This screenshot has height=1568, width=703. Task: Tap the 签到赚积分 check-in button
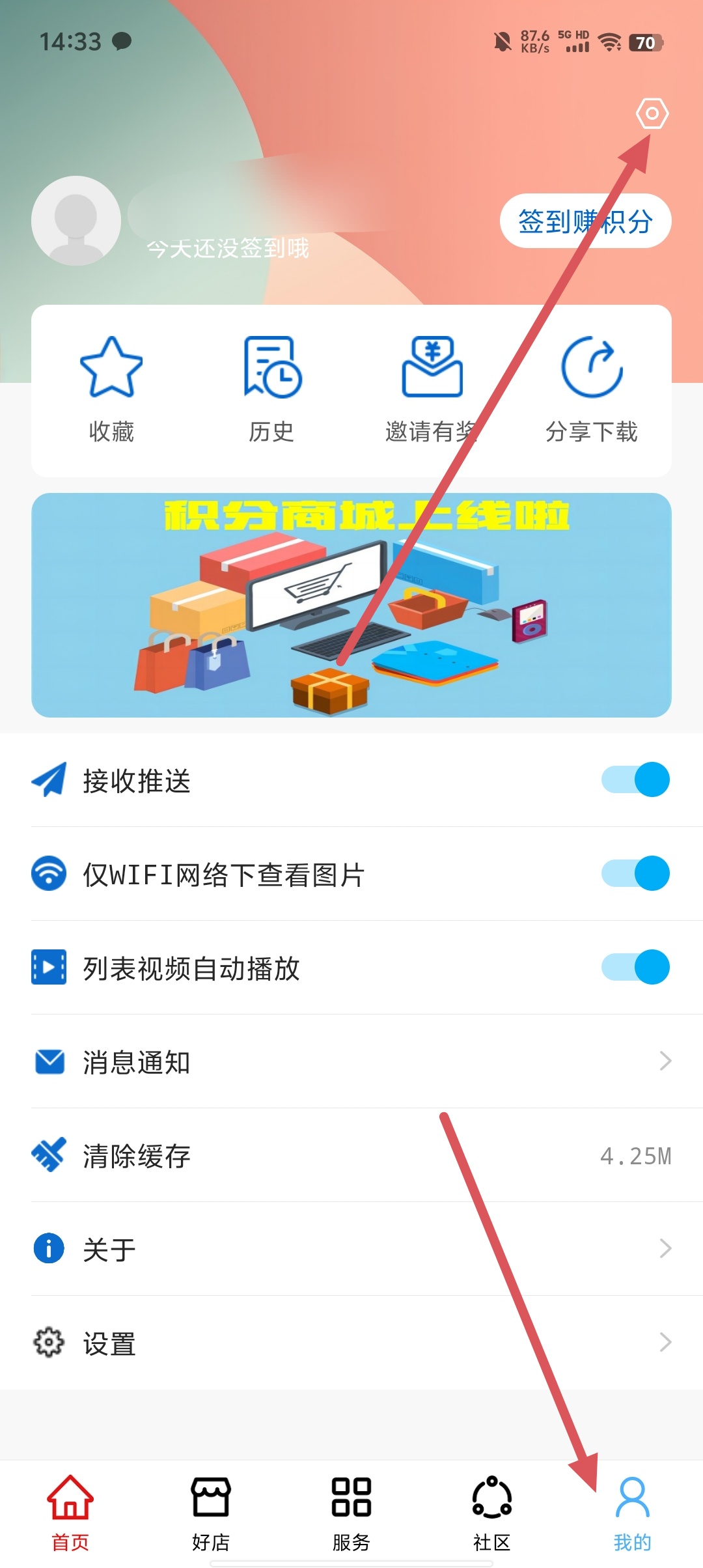(585, 221)
